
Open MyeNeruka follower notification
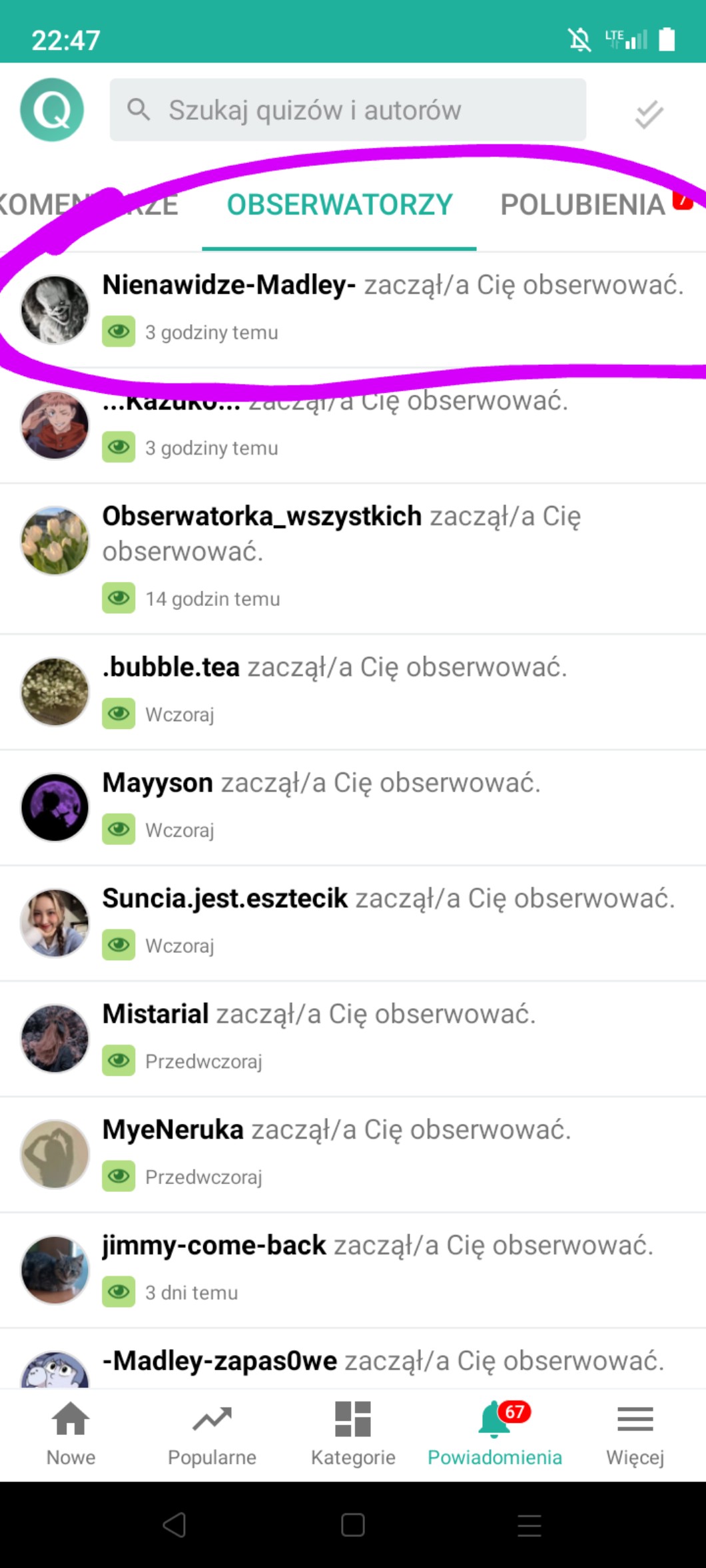[x=353, y=1155]
